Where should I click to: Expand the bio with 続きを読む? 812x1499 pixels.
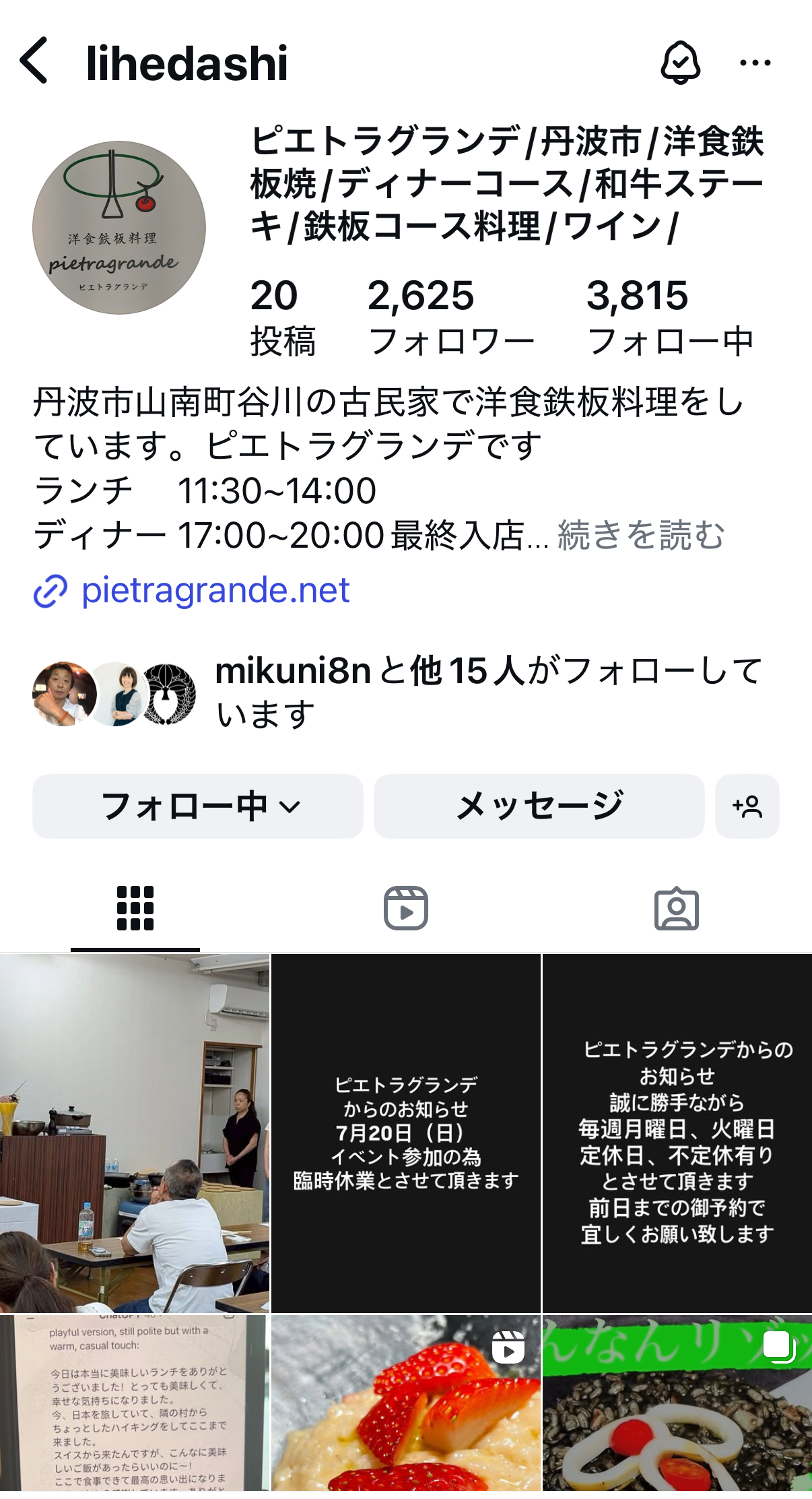point(641,535)
